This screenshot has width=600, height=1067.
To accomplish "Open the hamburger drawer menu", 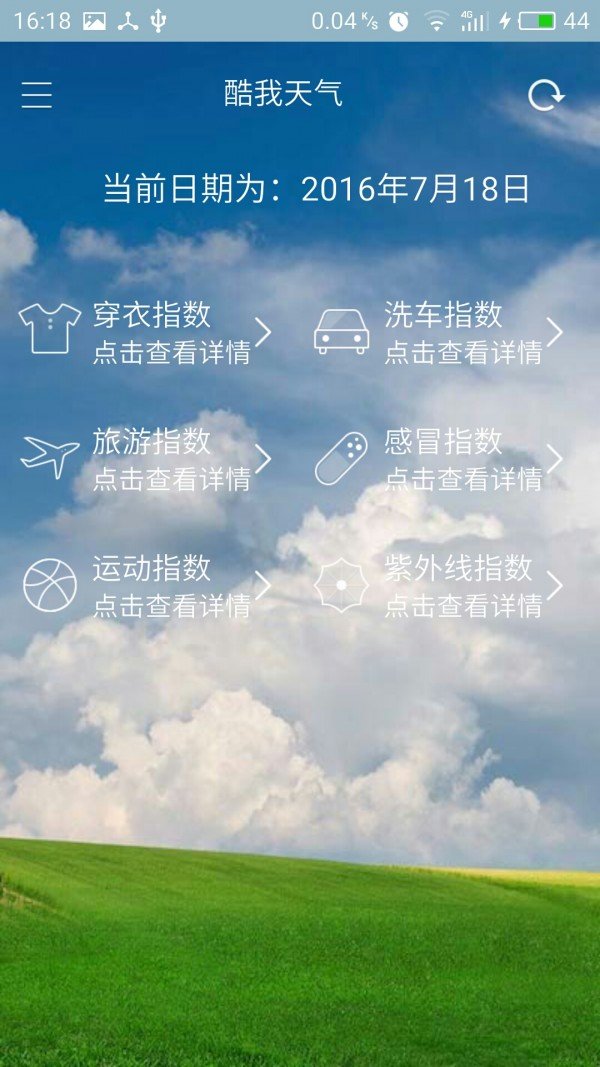I will [37, 95].
